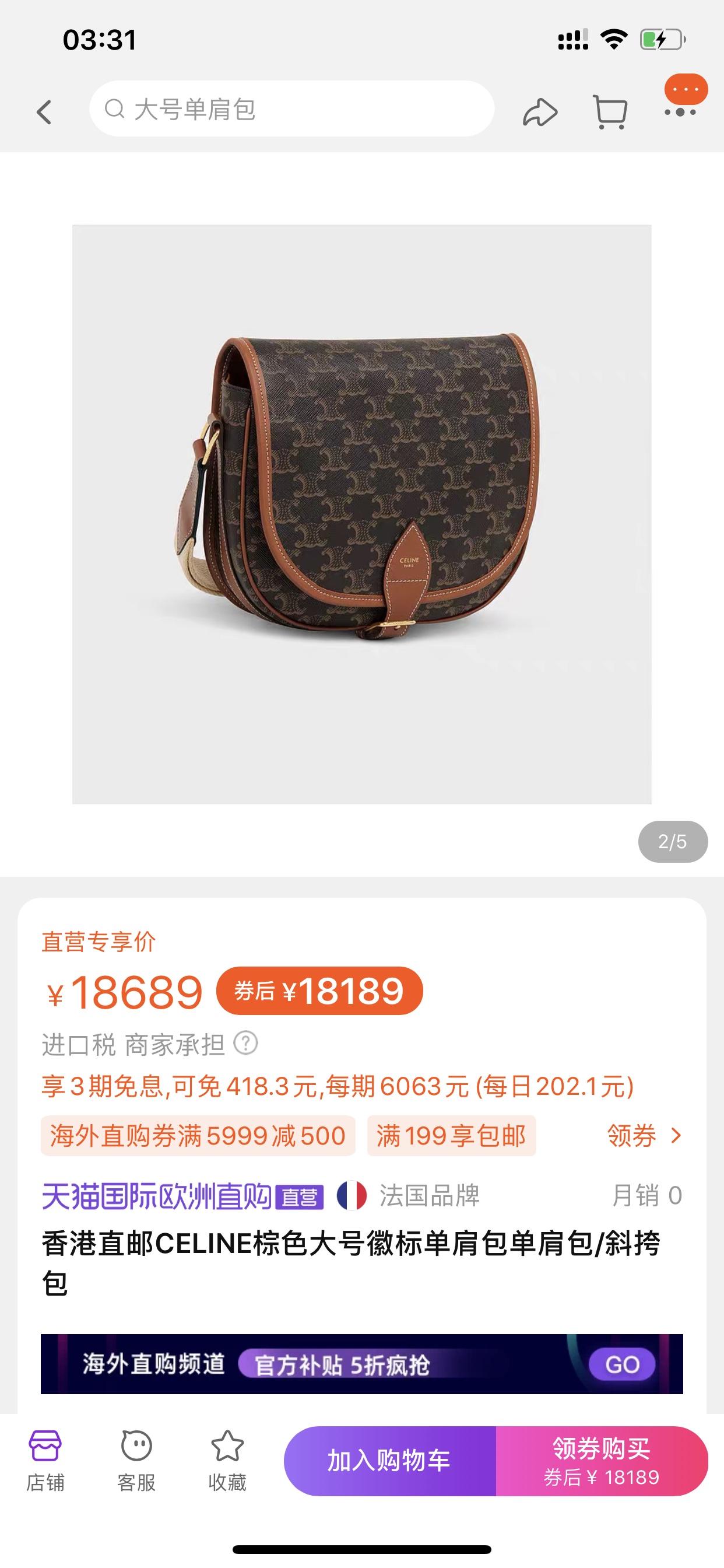Select the 海外直购券满5999减500 coupon tag

198,1136
